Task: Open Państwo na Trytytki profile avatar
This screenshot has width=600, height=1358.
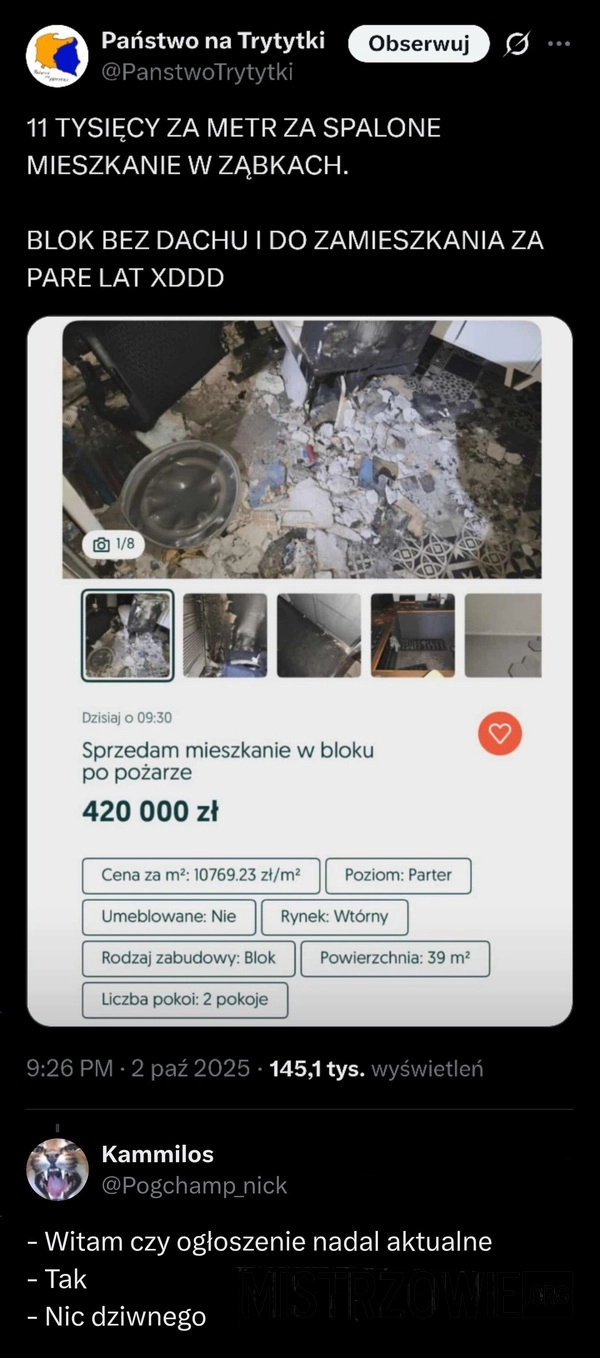Action: (x=57, y=56)
